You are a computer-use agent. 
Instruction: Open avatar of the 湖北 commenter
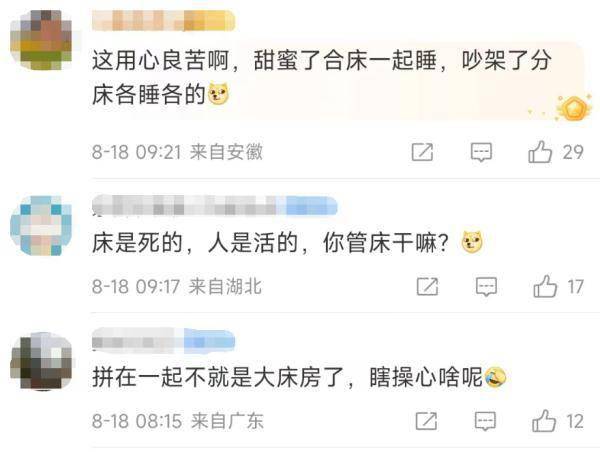tap(40, 226)
